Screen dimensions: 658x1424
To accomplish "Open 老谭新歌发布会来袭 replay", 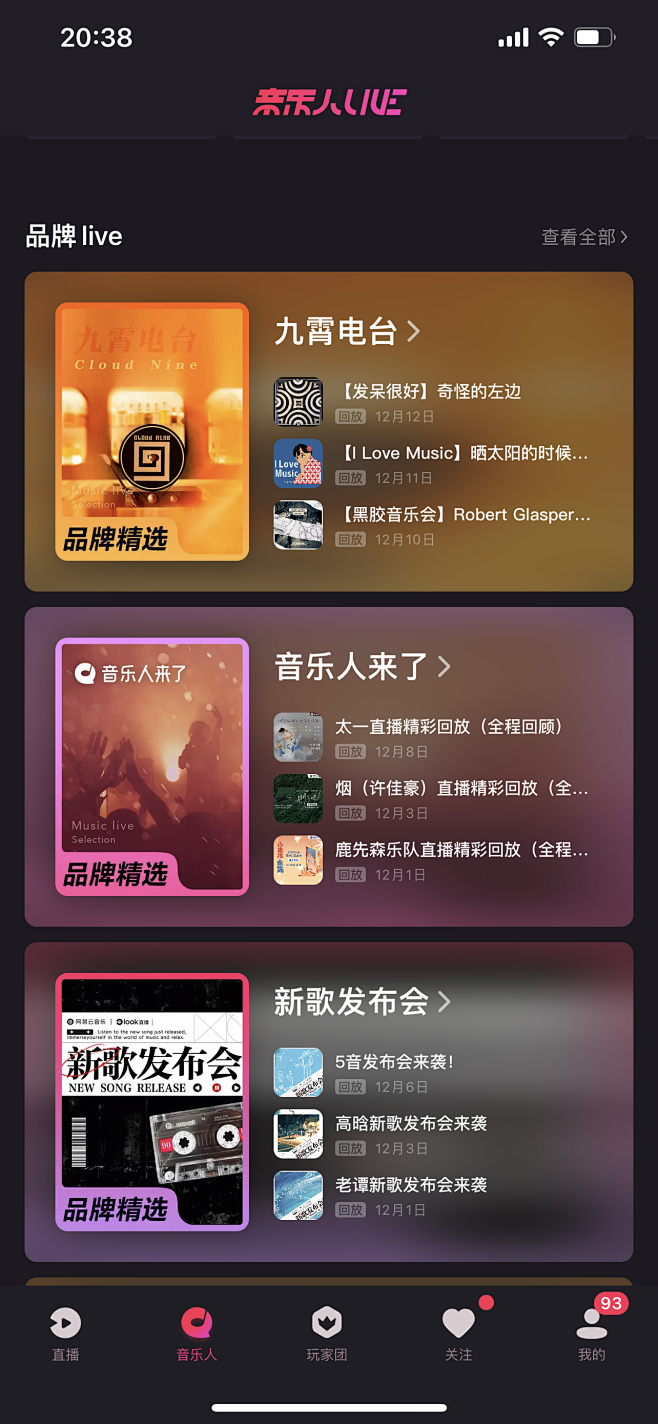I will [x=410, y=1185].
